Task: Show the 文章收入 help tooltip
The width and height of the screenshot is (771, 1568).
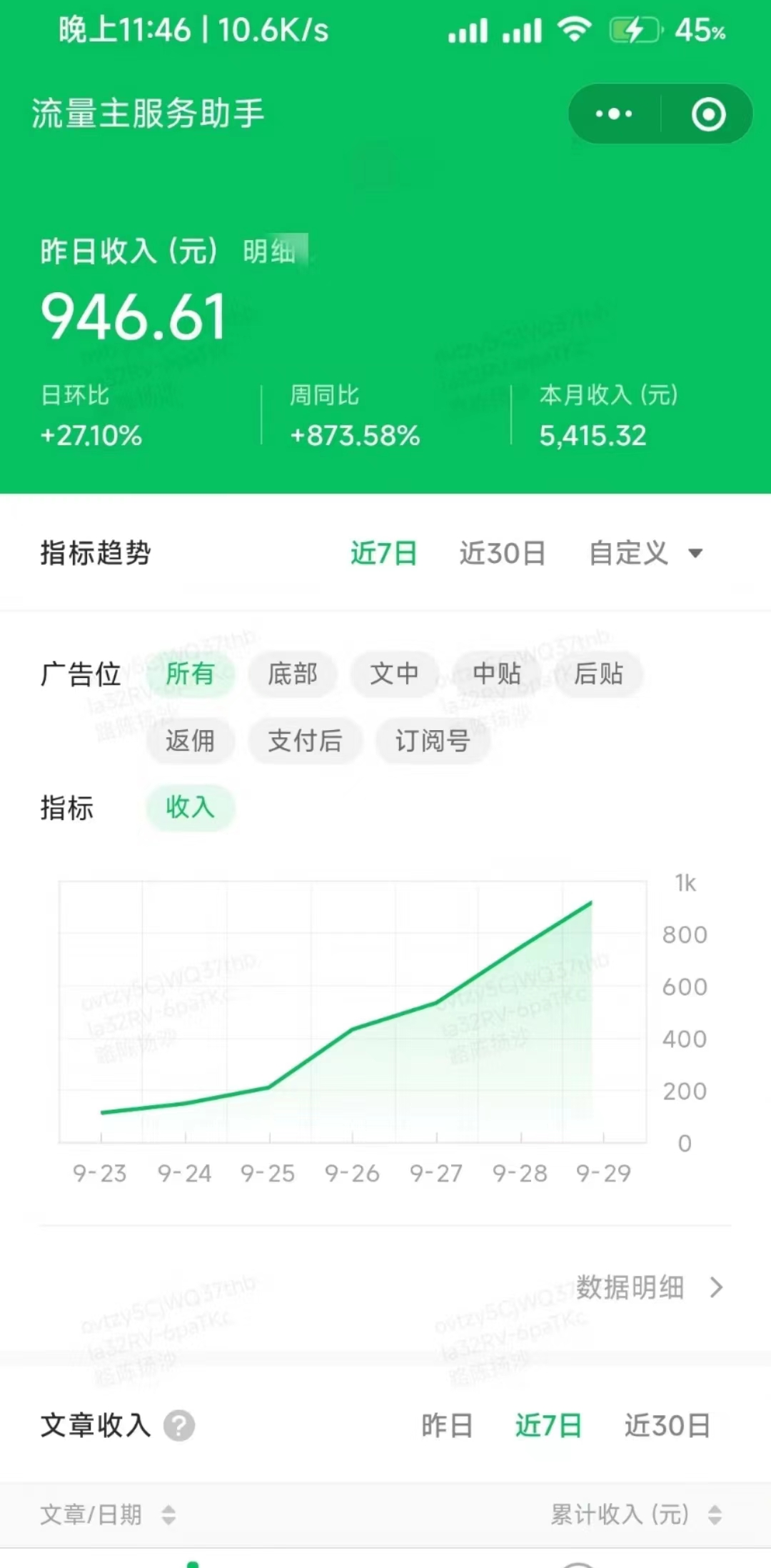Action: click(179, 1426)
